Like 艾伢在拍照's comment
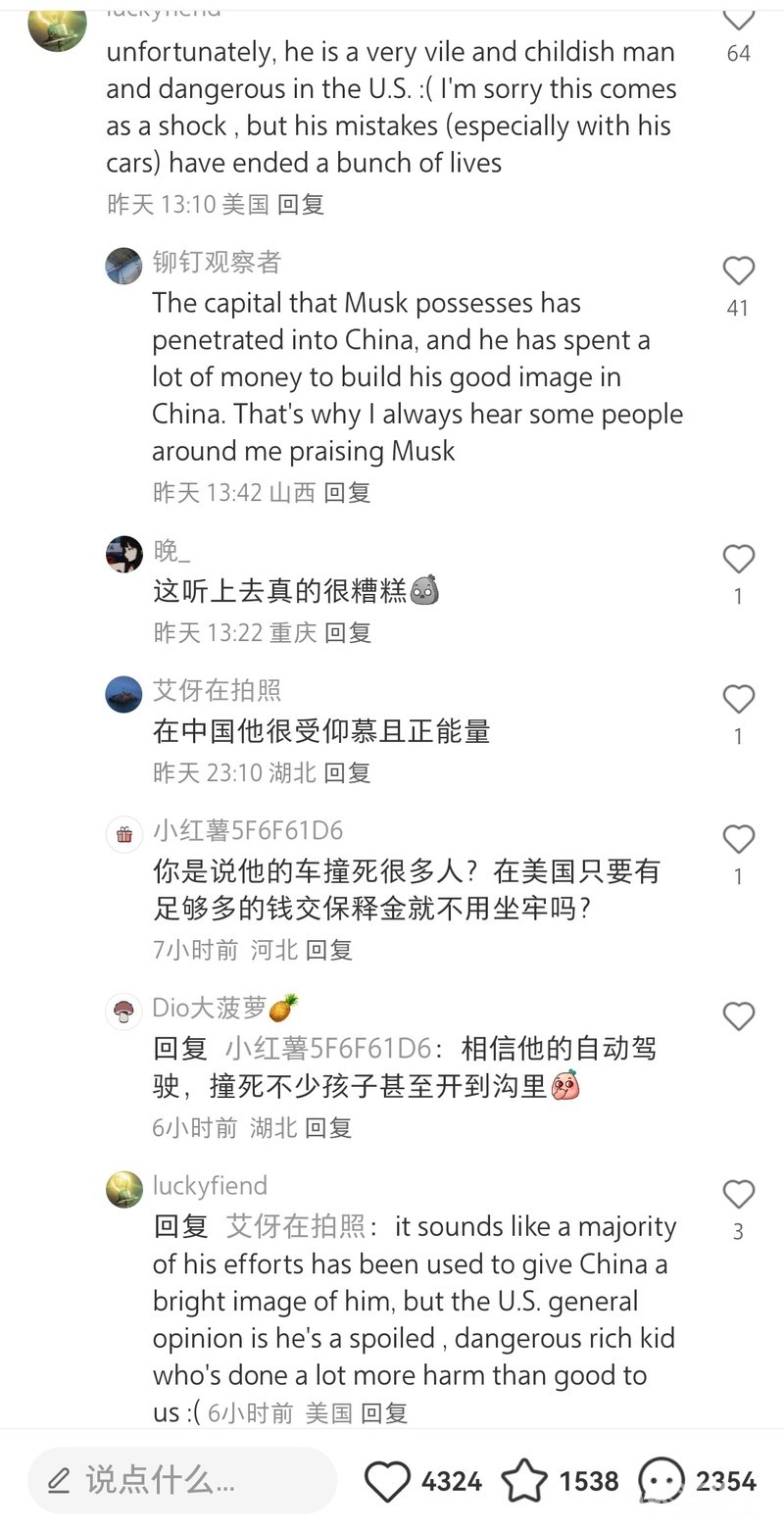Viewport: 784px width, 1532px height. click(739, 699)
